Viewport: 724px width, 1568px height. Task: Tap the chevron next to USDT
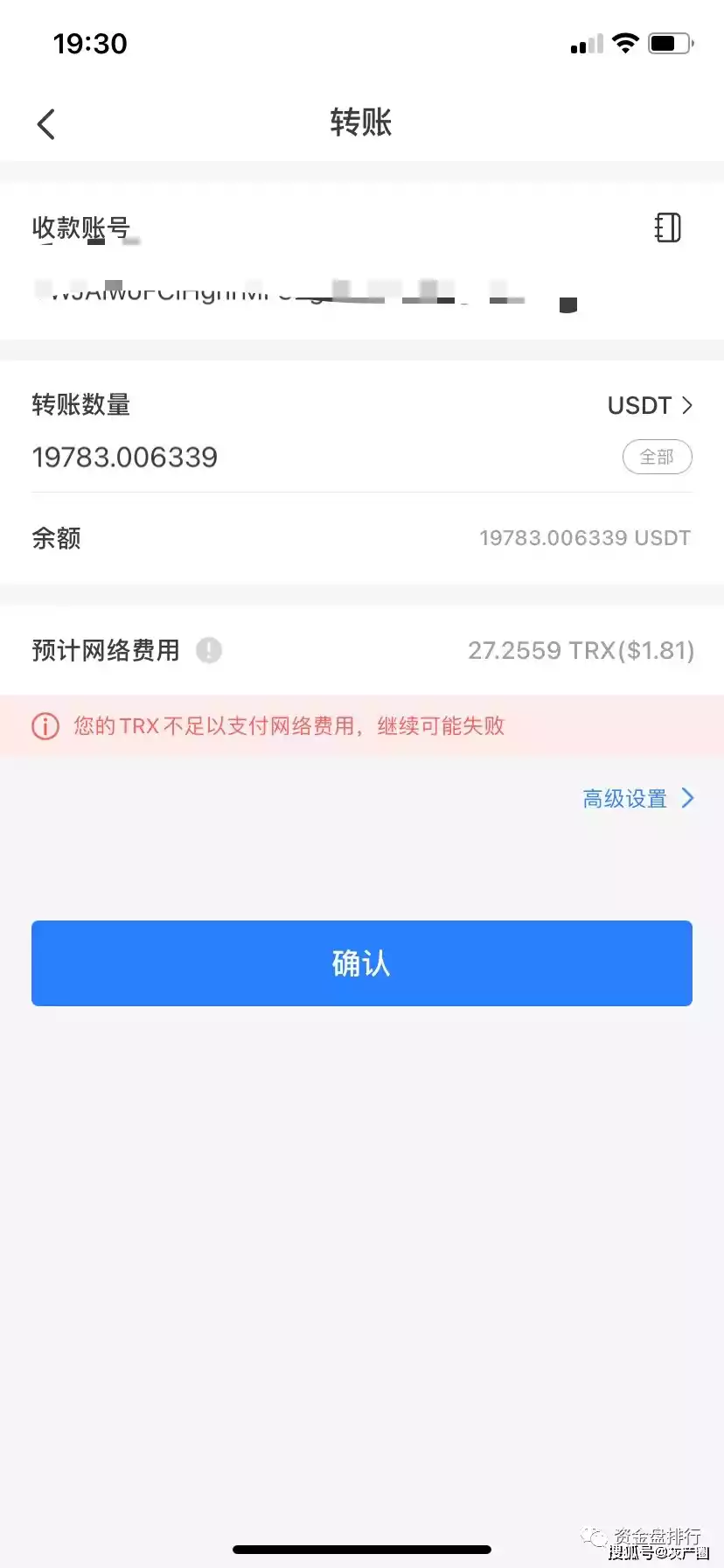[x=687, y=405]
